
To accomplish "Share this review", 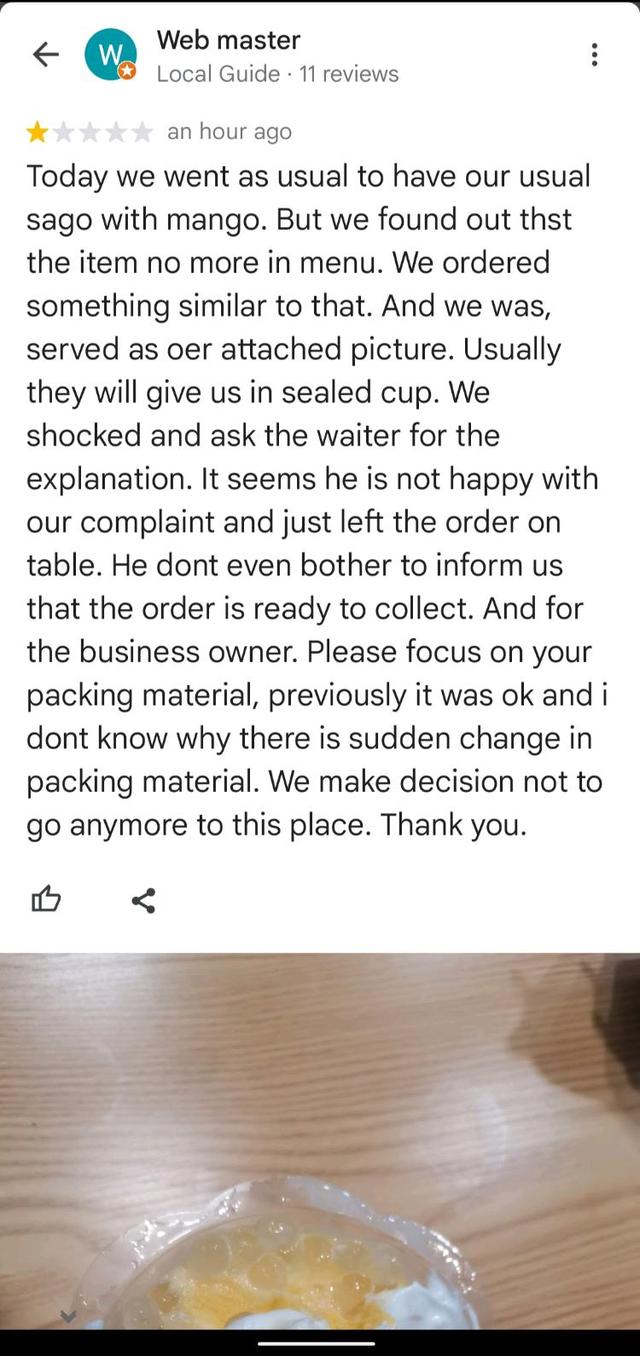I will [x=143, y=900].
